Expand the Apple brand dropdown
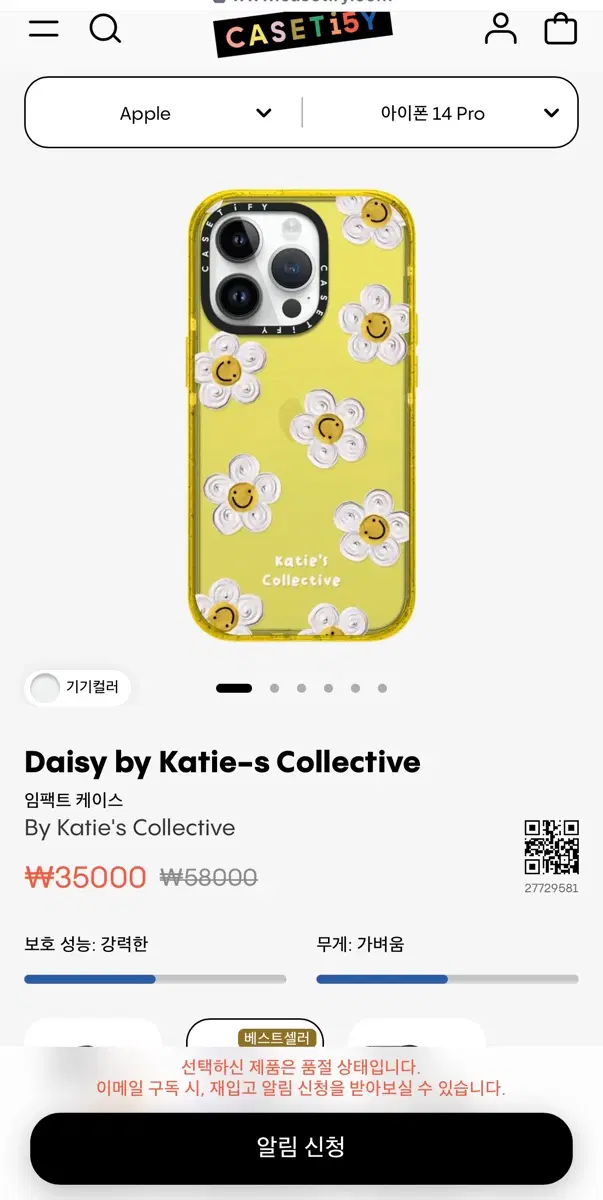603x1200 pixels. (x=164, y=113)
